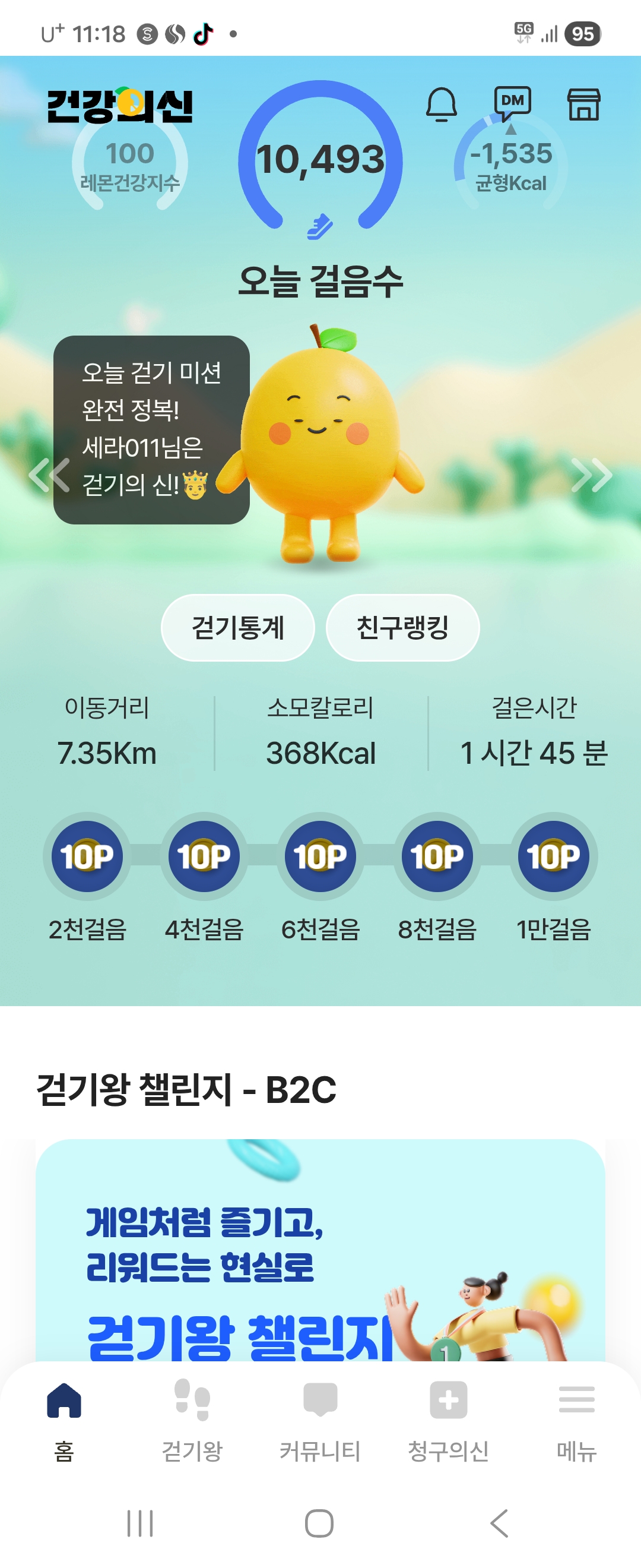Open the store icon
Viewport: 641px width, 1568px height.
(583, 105)
